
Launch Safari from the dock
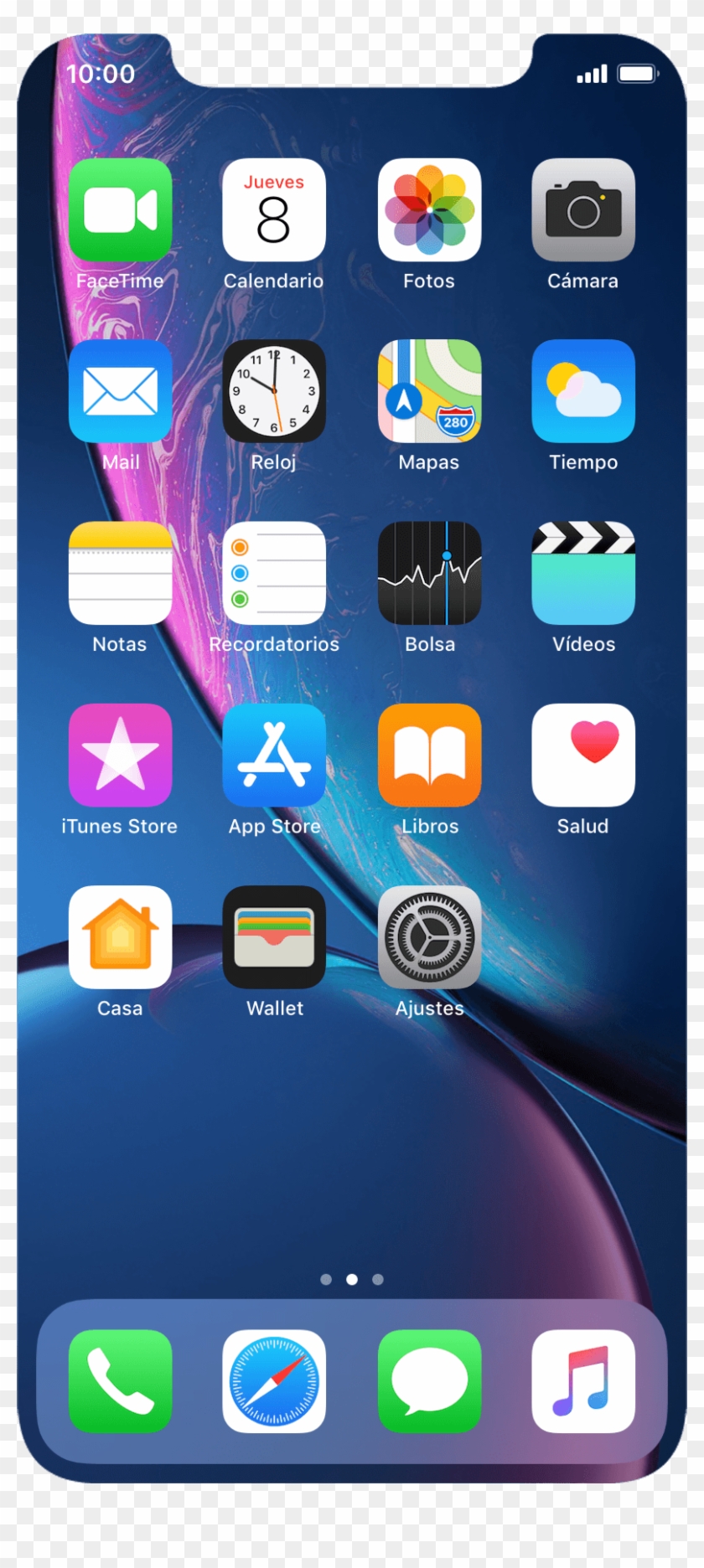(274, 1380)
